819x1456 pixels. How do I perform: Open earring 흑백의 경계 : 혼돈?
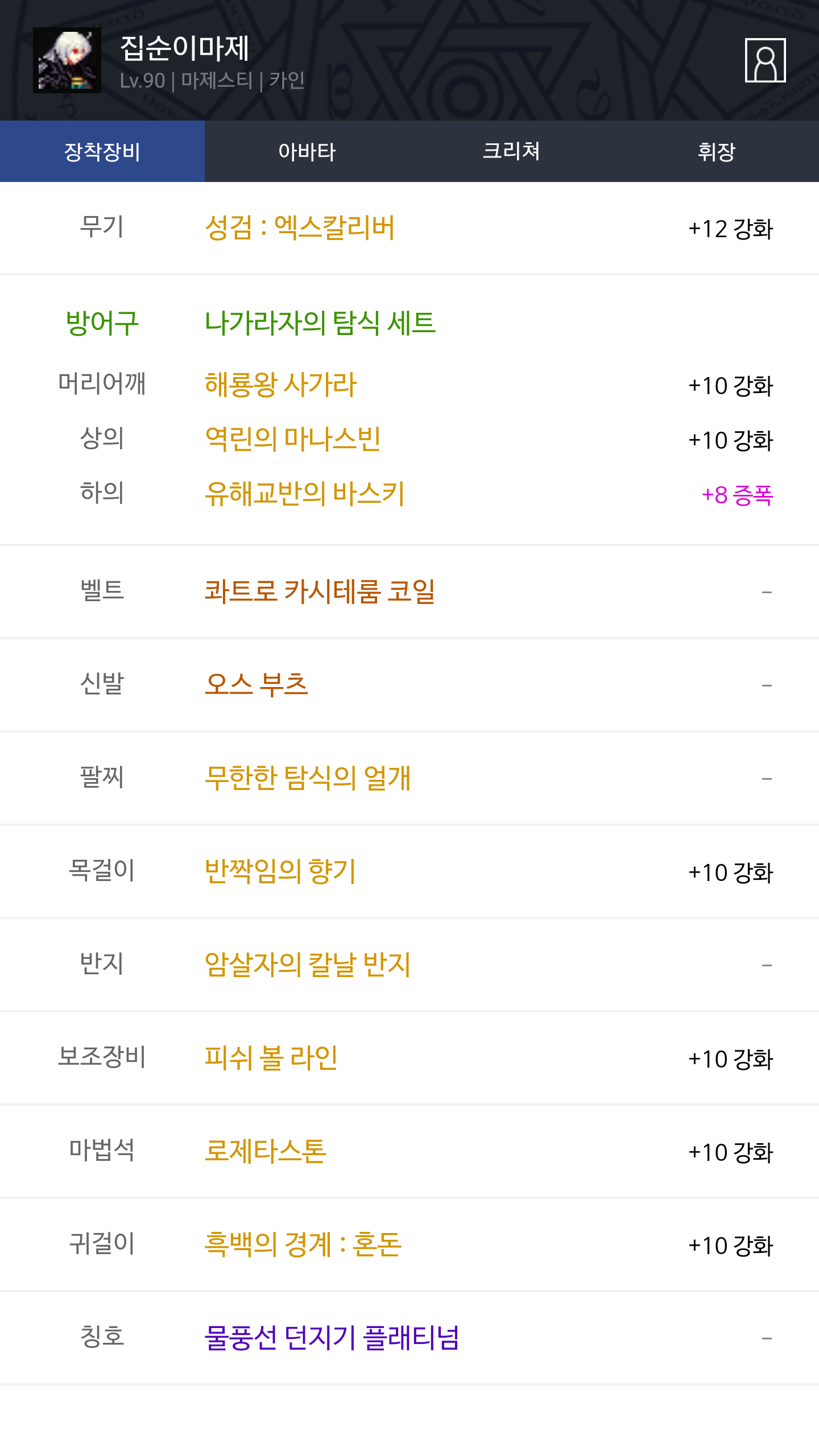[x=303, y=1244]
